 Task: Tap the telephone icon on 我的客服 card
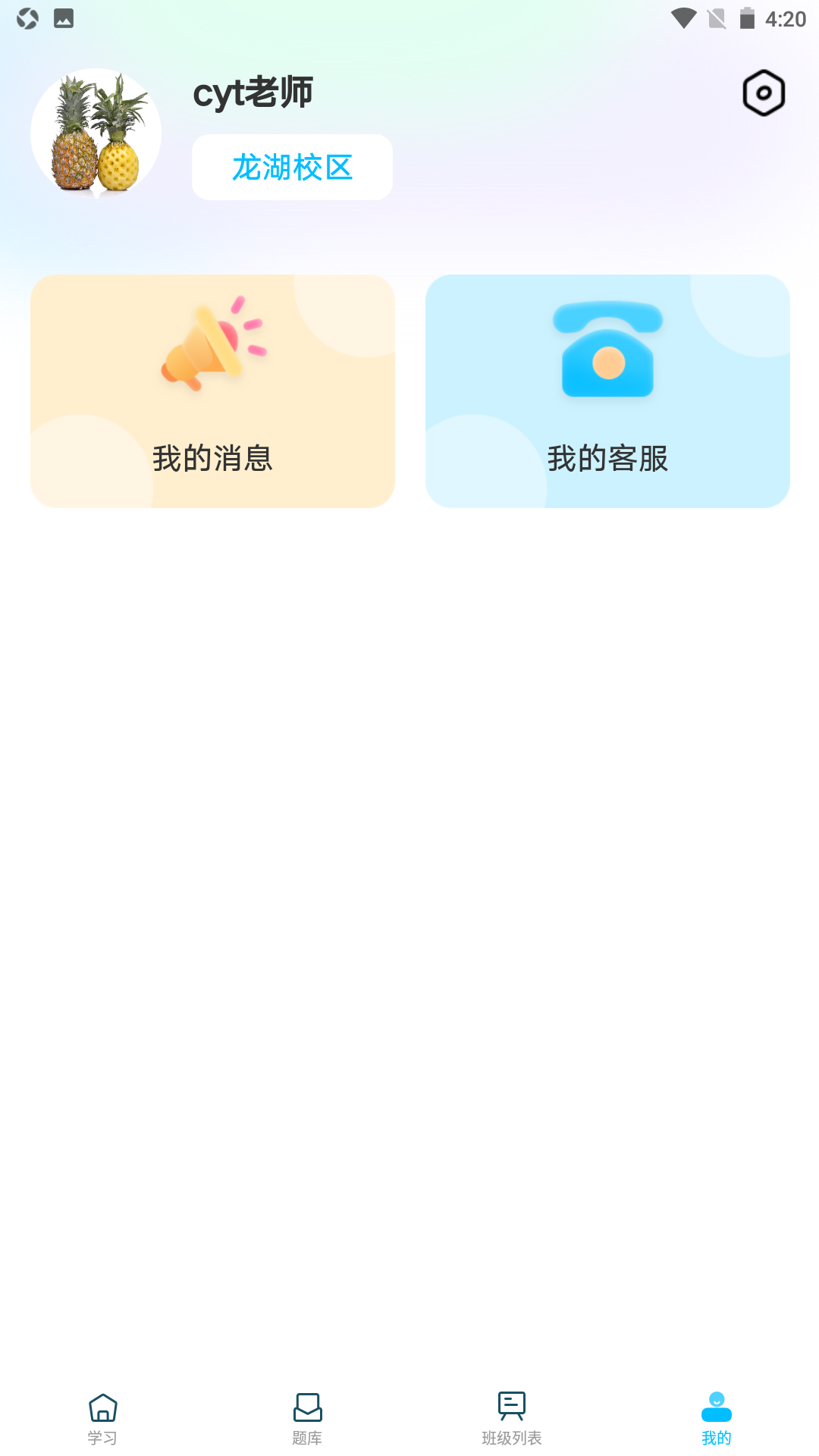pos(607,351)
